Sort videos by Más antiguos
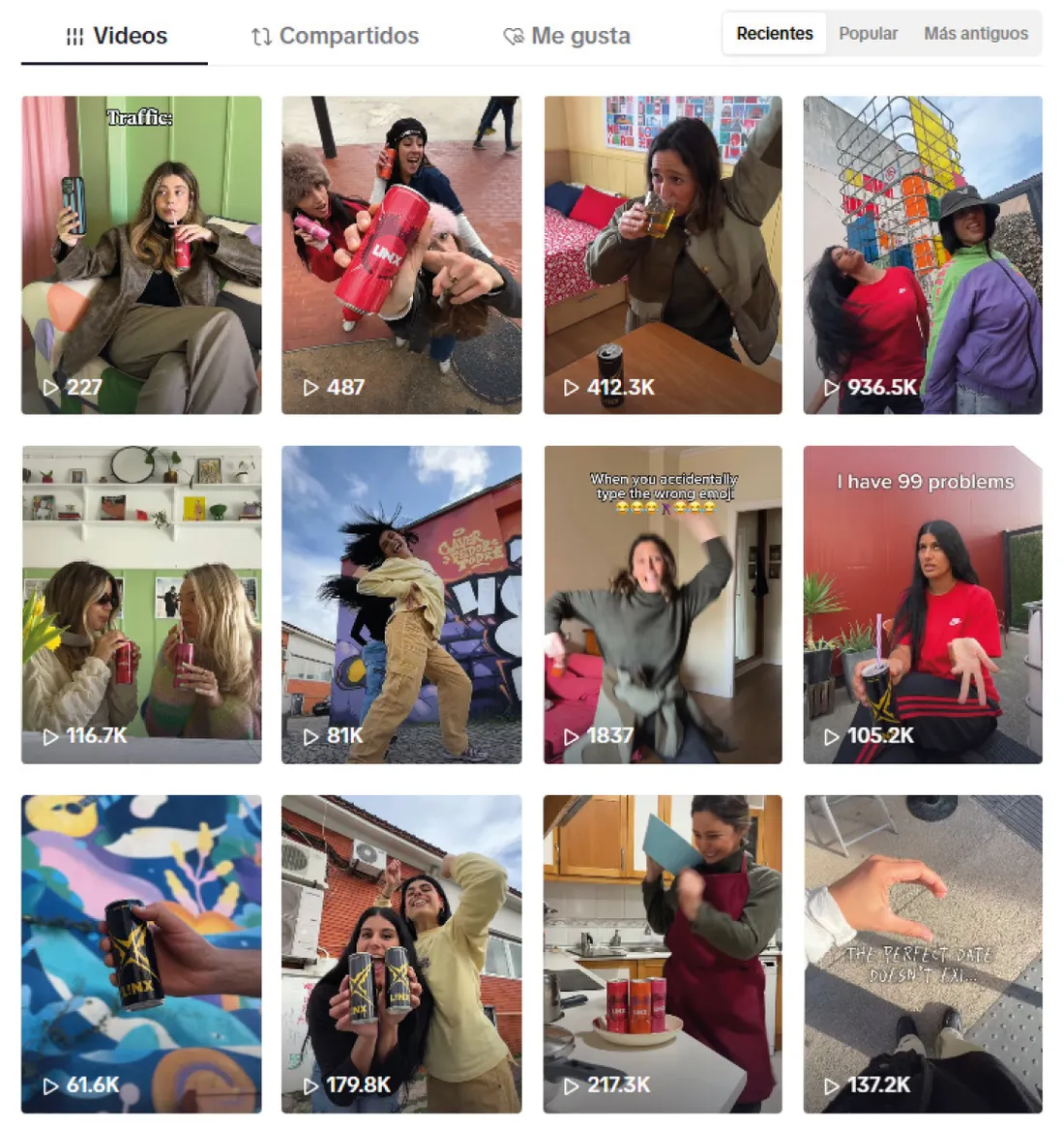1064x1129 pixels. point(975,34)
